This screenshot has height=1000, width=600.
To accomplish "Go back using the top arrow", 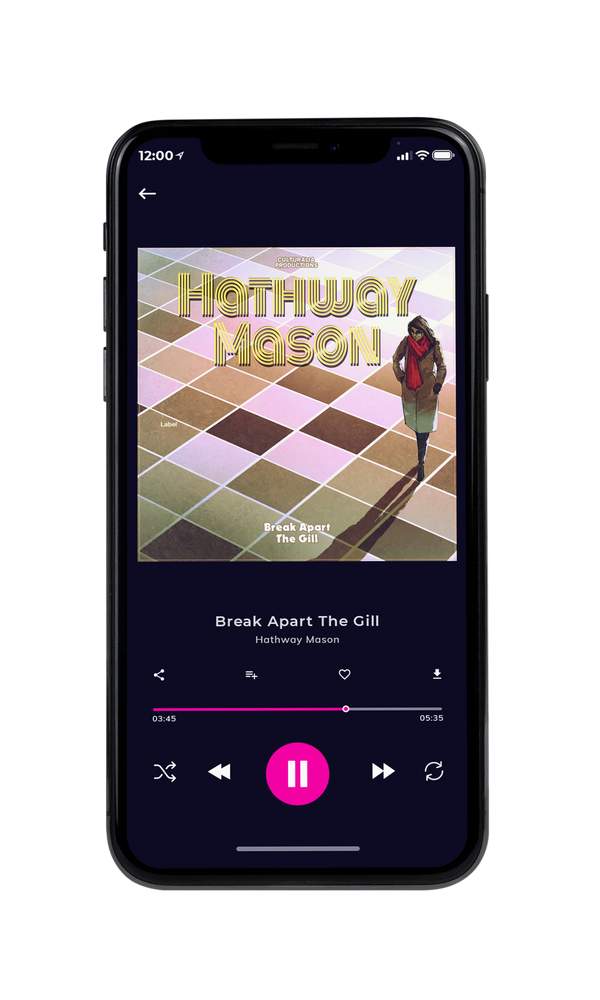I will (x=147, y=193).
